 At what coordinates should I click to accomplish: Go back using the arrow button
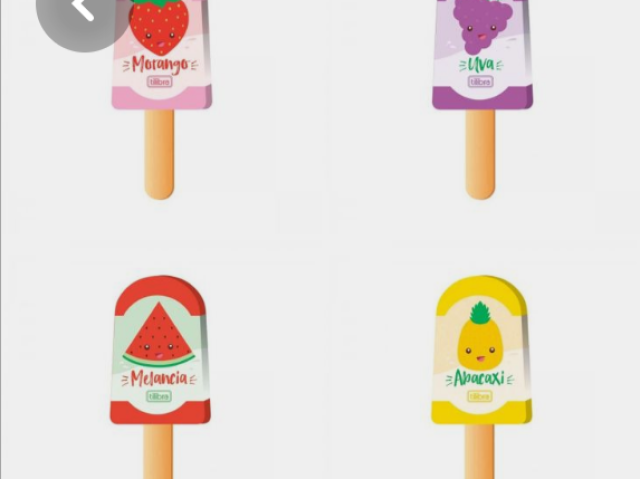(x=82, y=10)
